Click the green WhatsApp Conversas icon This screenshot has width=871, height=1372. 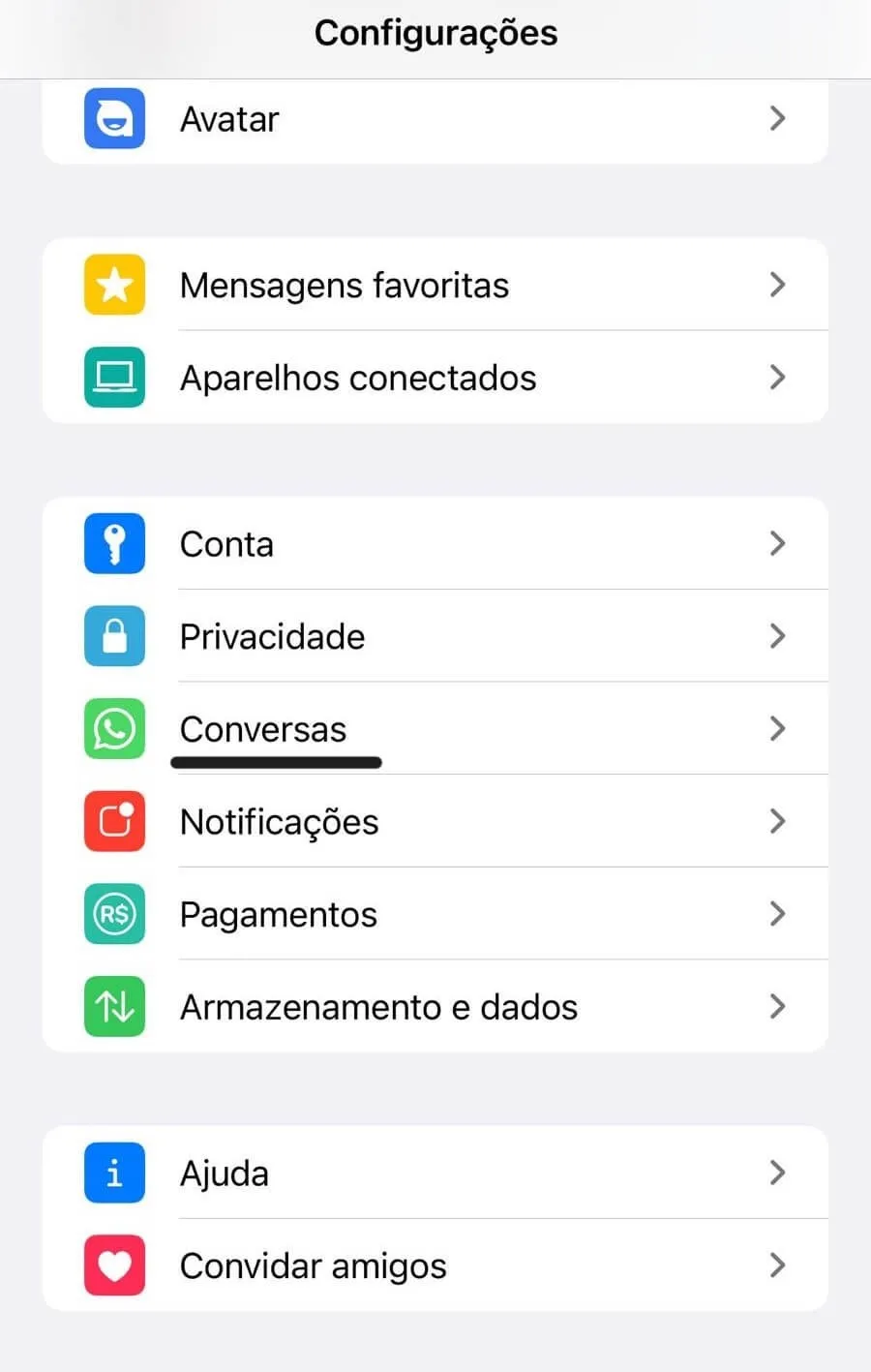pos(114,729)
